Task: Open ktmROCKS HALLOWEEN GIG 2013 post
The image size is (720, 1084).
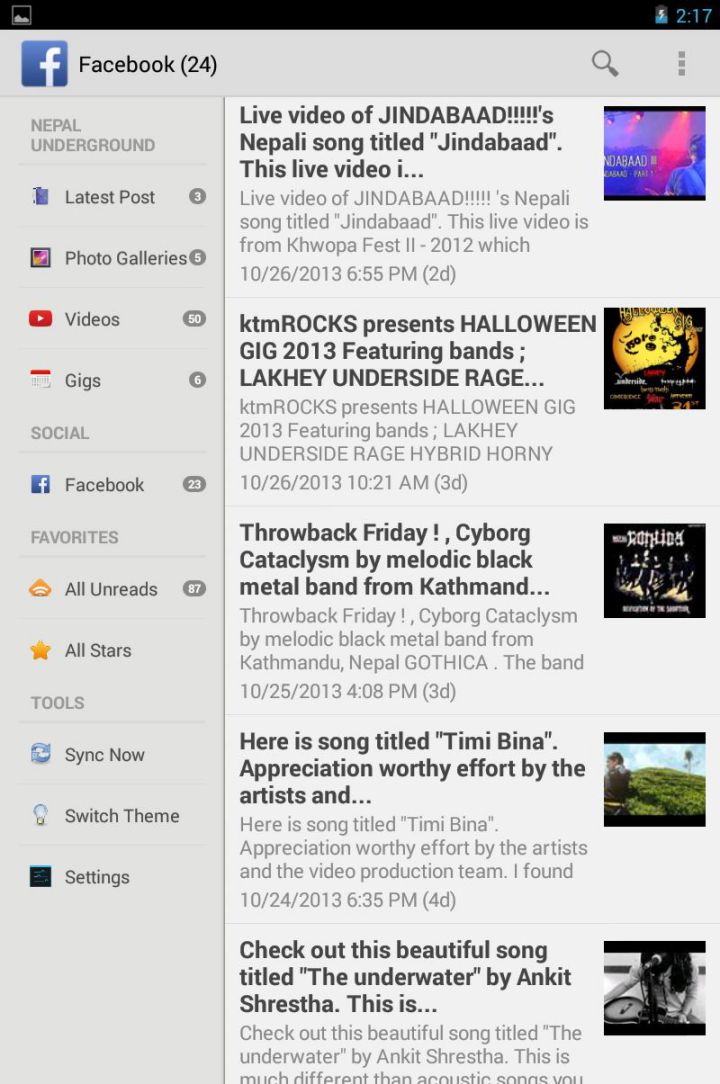Action: click(415, 403)
